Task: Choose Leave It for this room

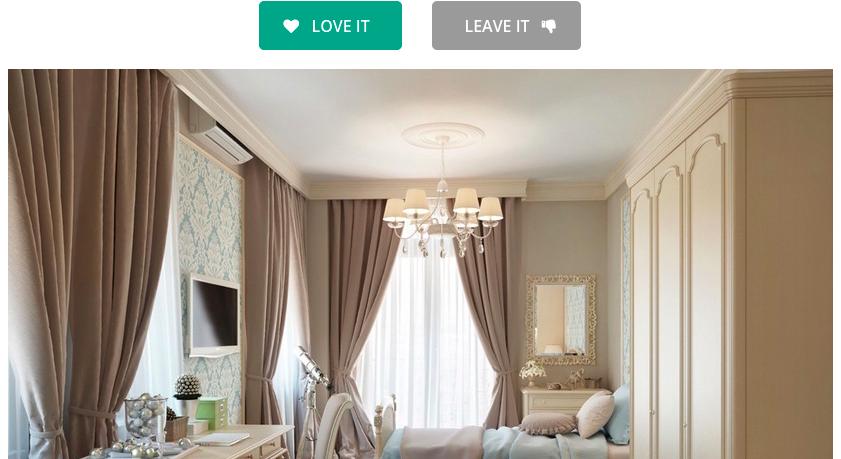Action: (506, 26)
